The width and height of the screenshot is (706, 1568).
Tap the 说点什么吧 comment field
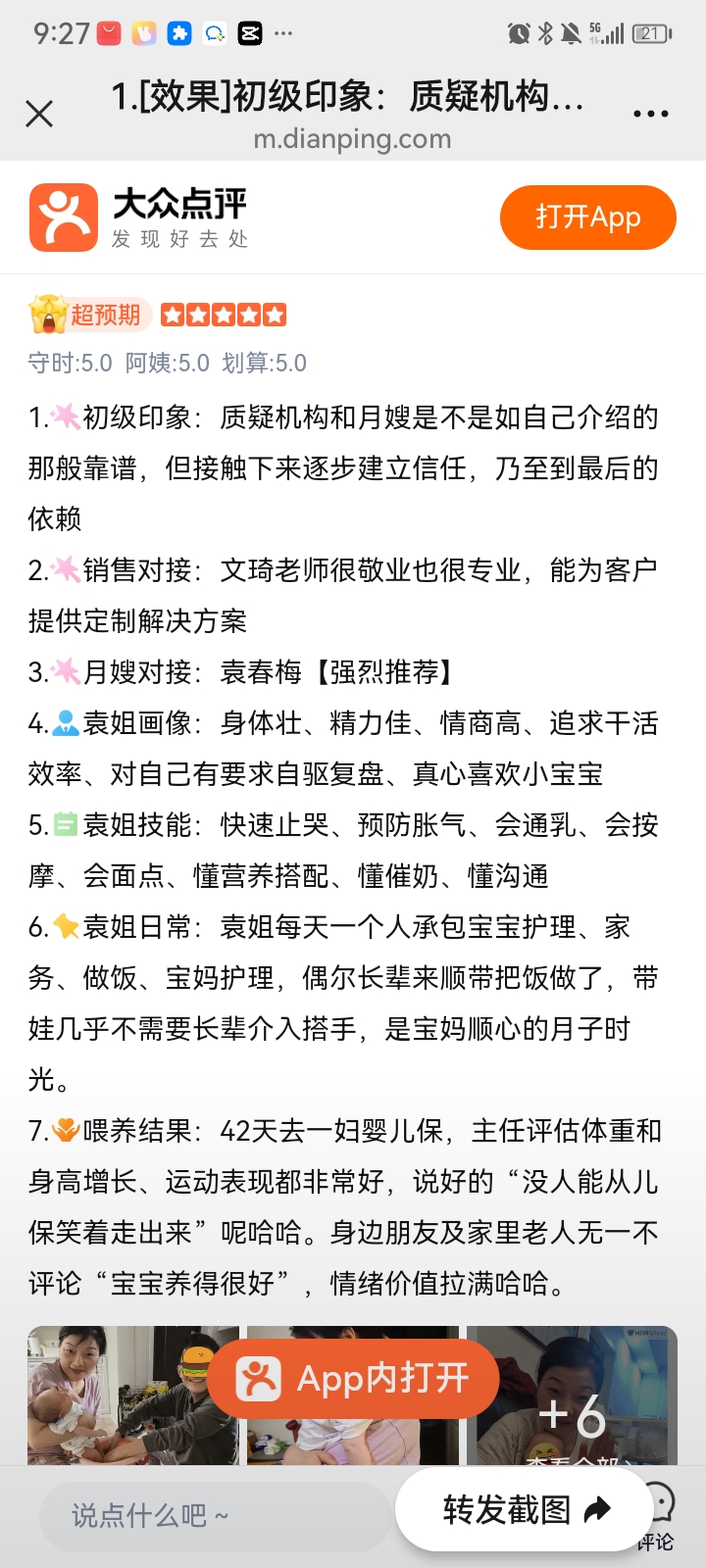click(x=215, y=1516)
